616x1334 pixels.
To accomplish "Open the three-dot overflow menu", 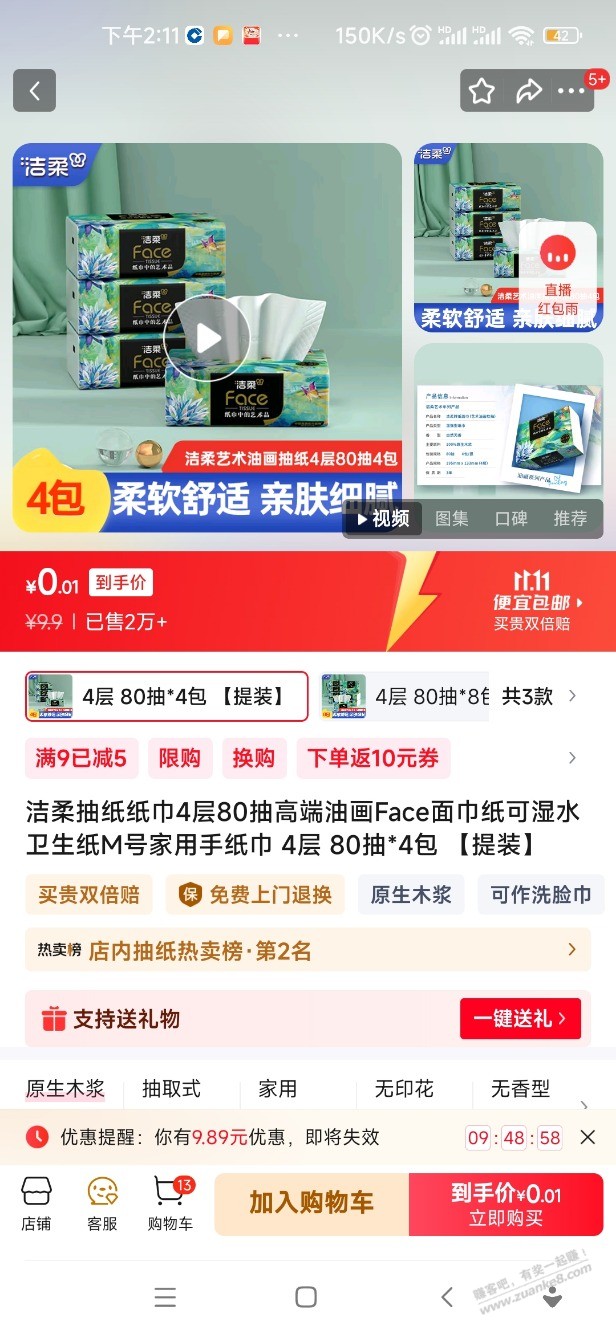I will [572, 91].
